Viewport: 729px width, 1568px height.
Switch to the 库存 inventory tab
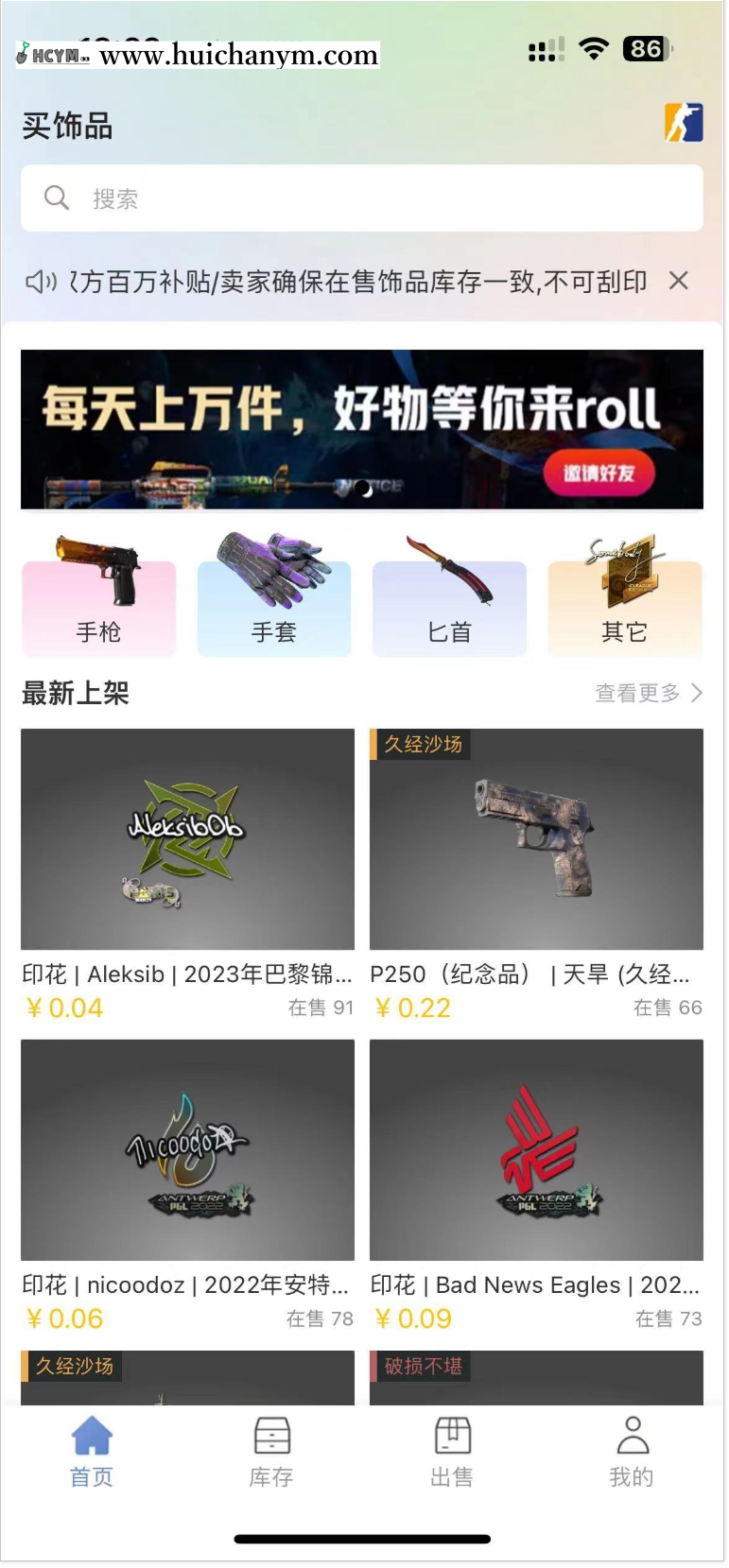271,1452
